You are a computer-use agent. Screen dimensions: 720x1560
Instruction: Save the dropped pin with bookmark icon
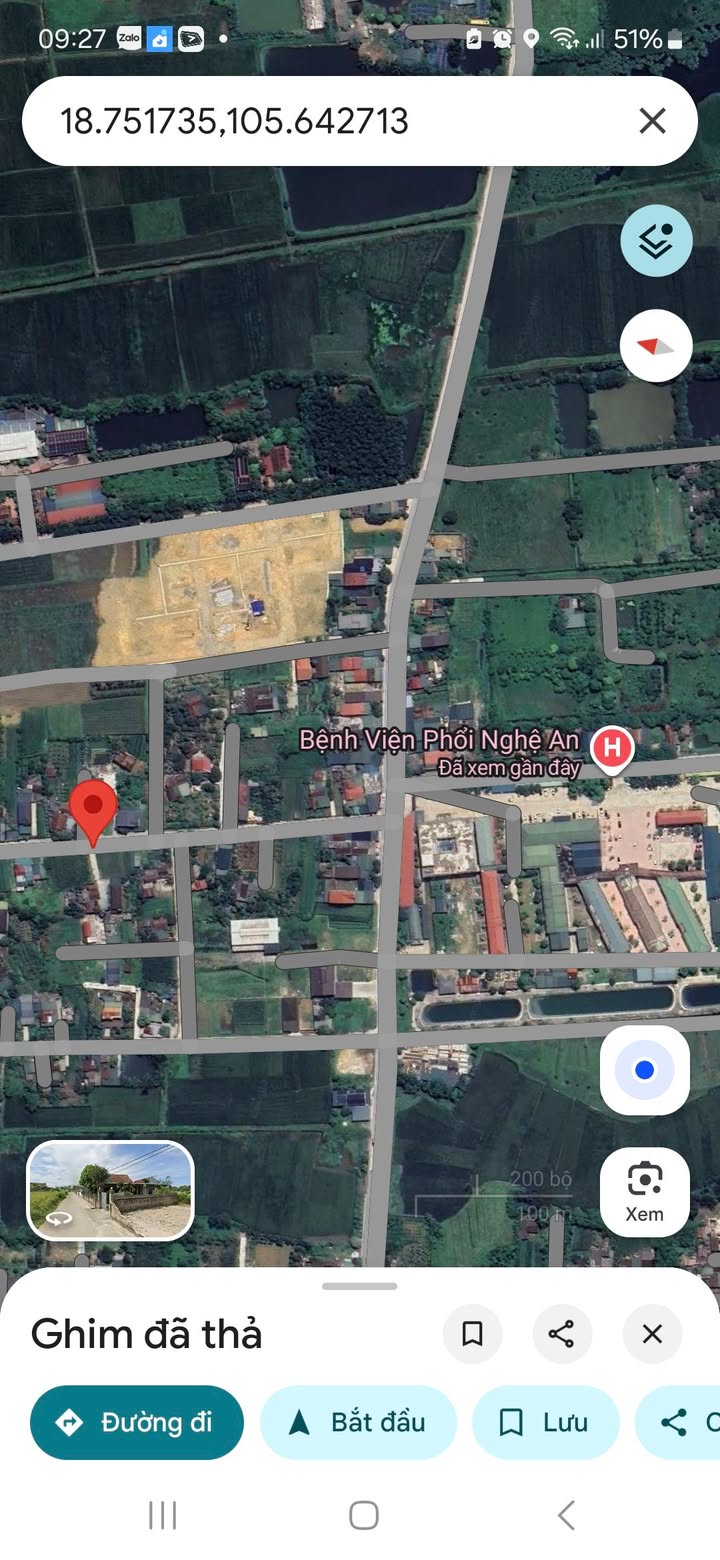click(x=472, y=1333)
